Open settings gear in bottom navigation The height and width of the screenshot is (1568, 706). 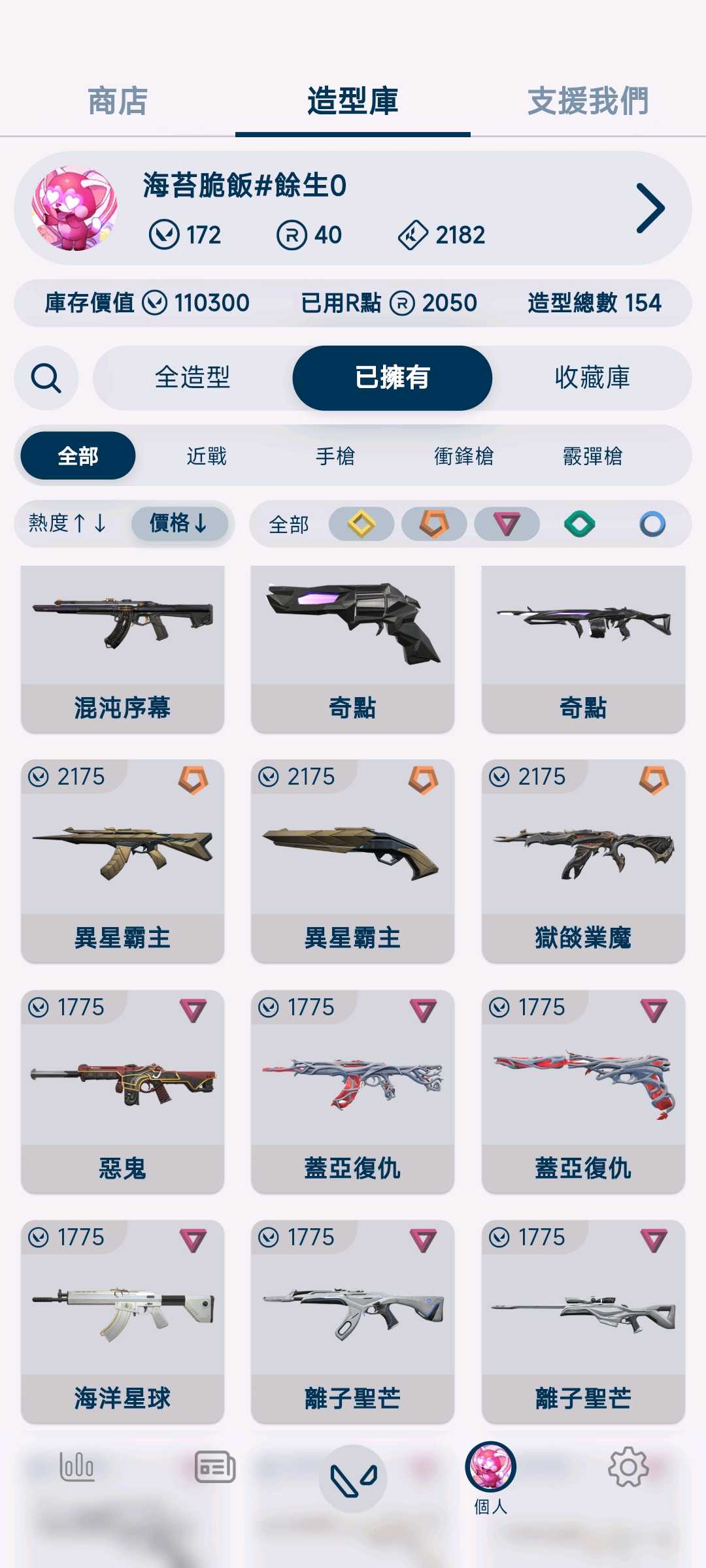[x=628, y=1467]
